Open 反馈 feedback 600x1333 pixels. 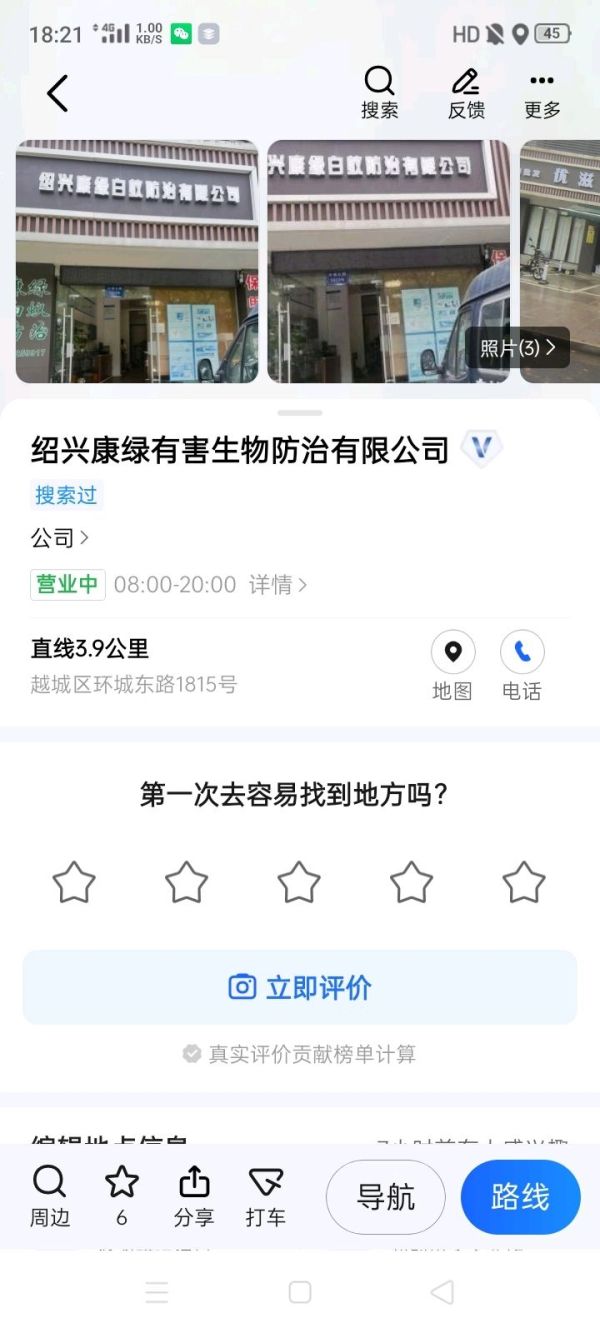coord(466,94)
